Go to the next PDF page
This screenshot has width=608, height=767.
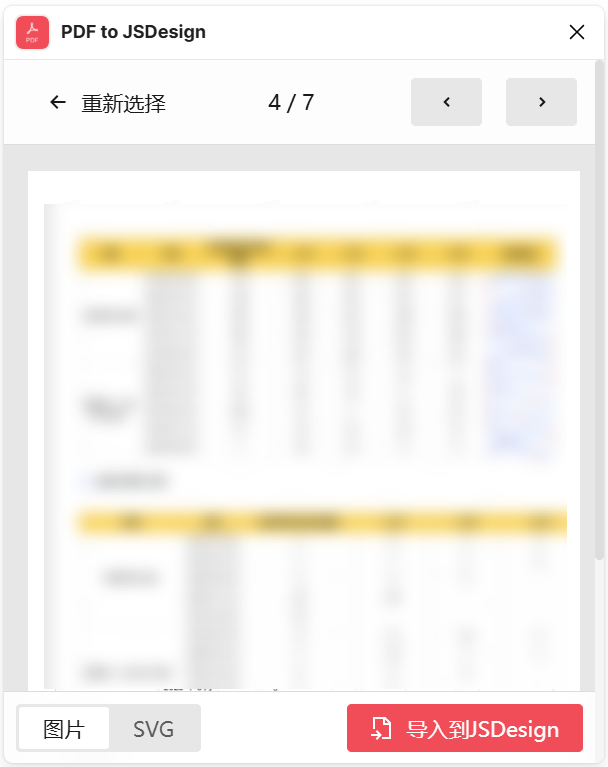pos(541,102)
